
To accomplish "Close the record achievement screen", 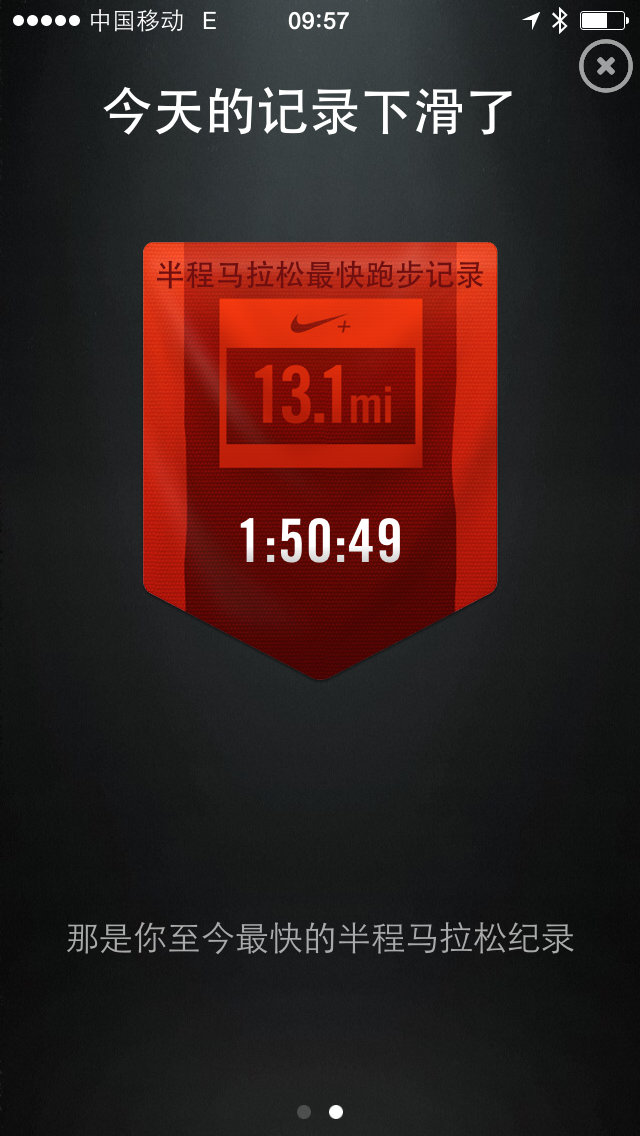I will (605, 66).
